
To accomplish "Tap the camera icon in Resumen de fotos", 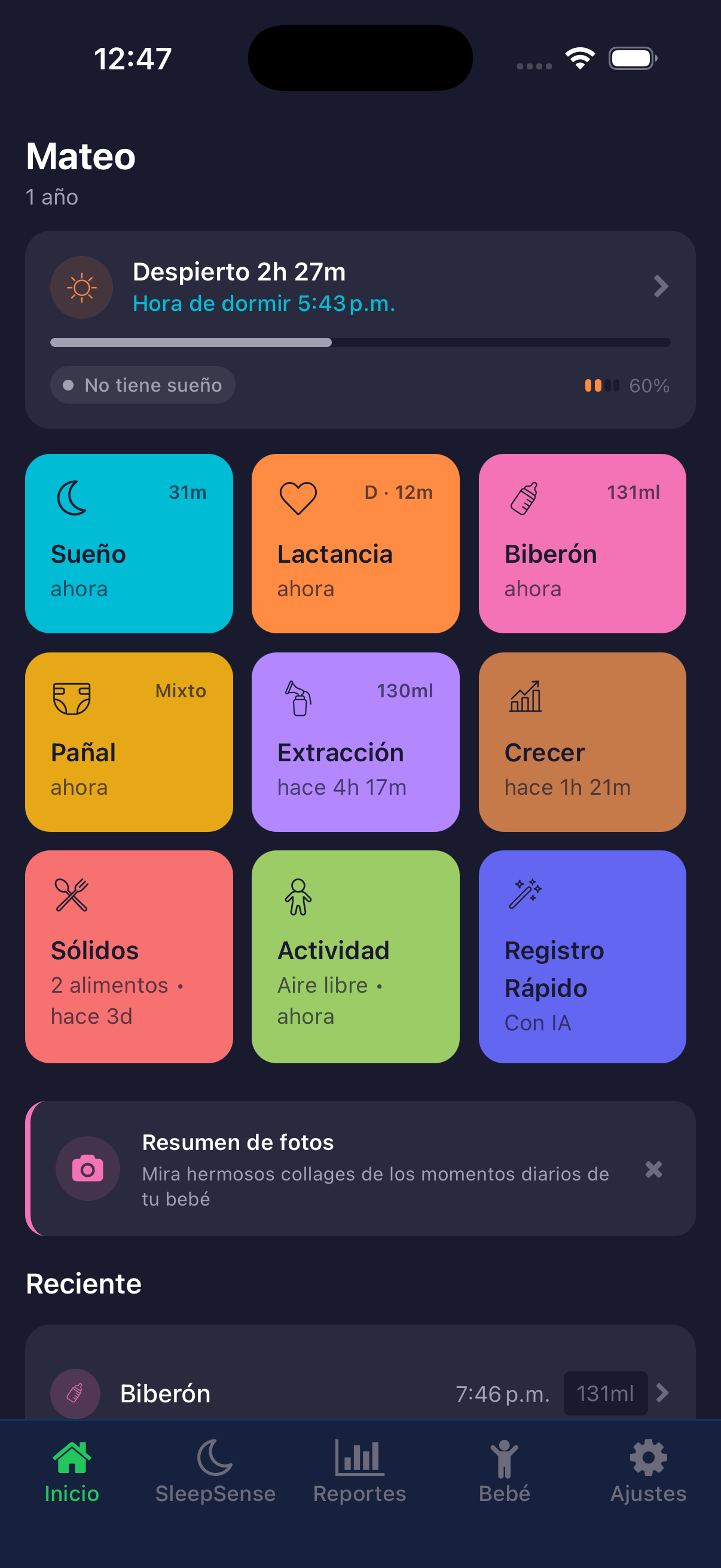I will coord(88,1169).
